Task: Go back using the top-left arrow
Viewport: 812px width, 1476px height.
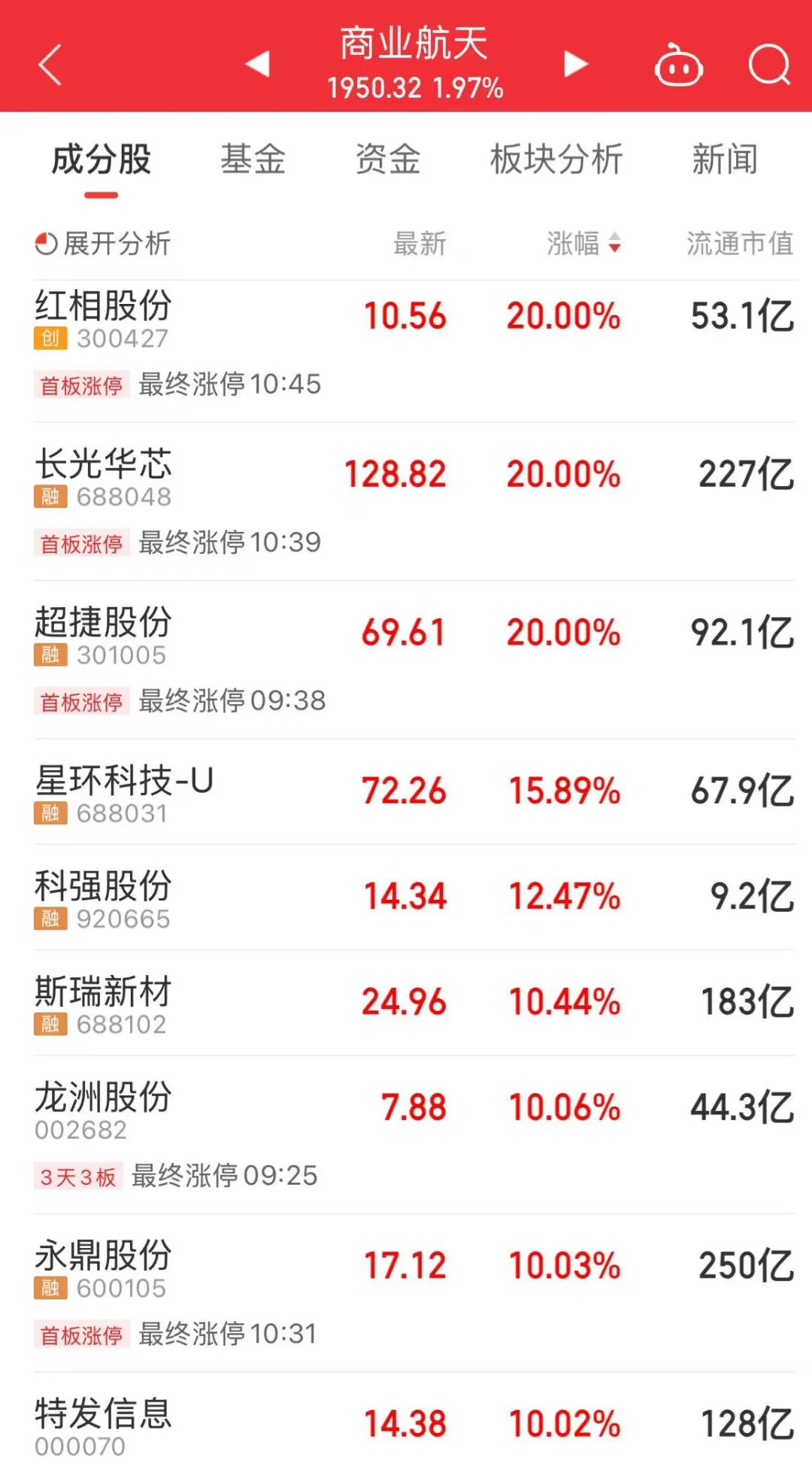Action: (x=50, y=65)
